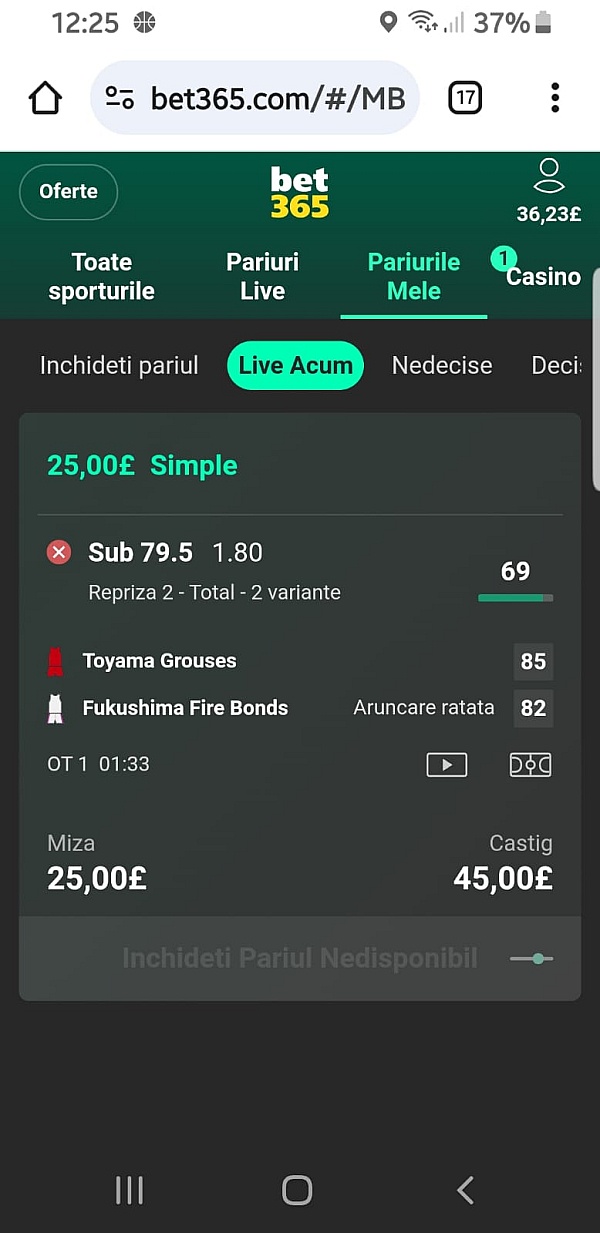Watch the live stream of the match
600x1233 pixels.
tap(447, 765)
